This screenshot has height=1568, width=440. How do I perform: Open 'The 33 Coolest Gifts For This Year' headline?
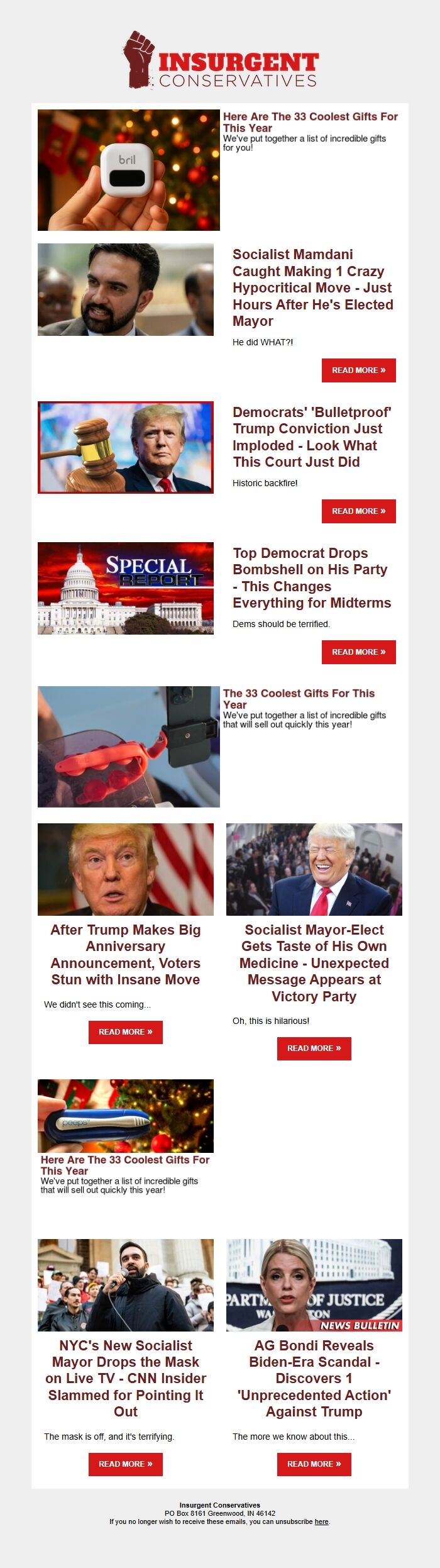299,699
